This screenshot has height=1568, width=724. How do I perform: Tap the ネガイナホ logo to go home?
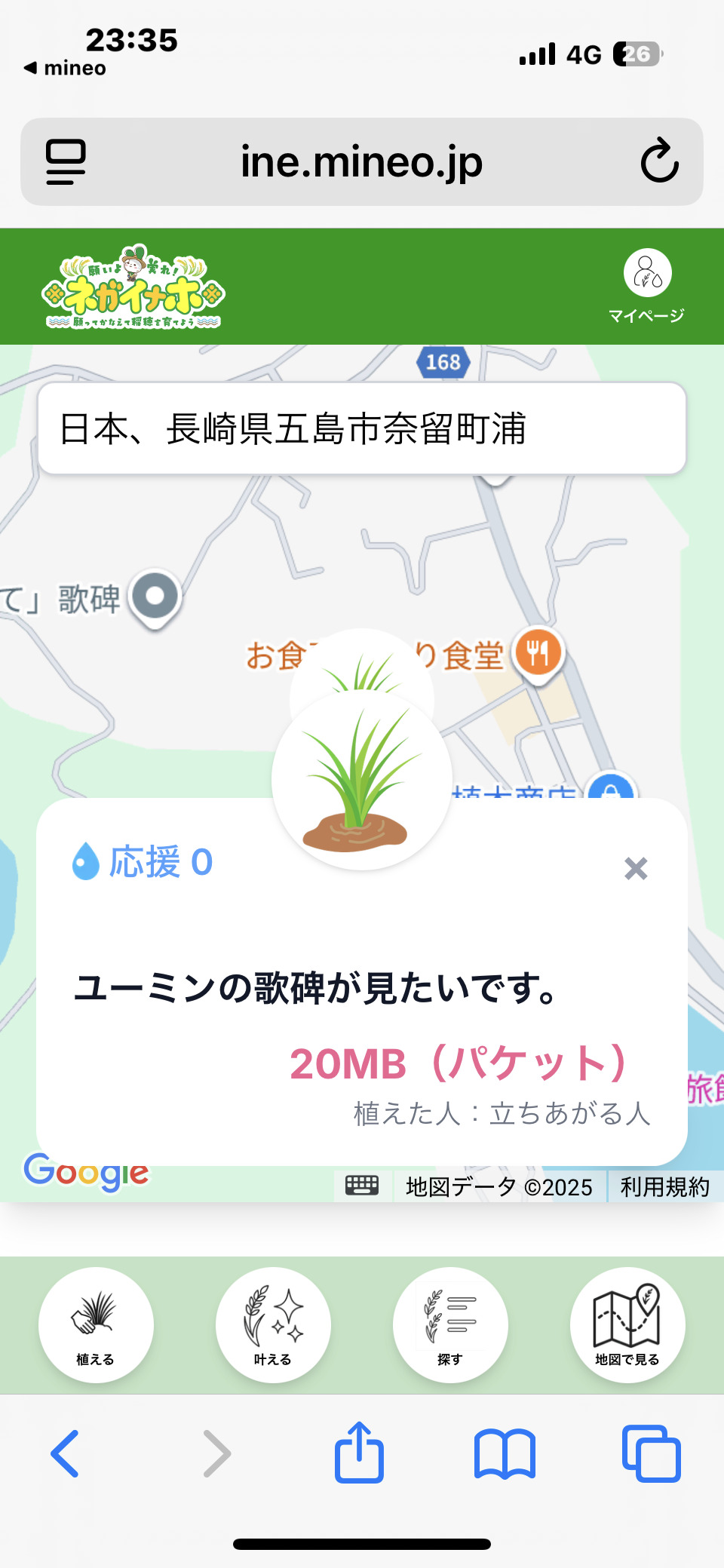click(x=133, y=287)
